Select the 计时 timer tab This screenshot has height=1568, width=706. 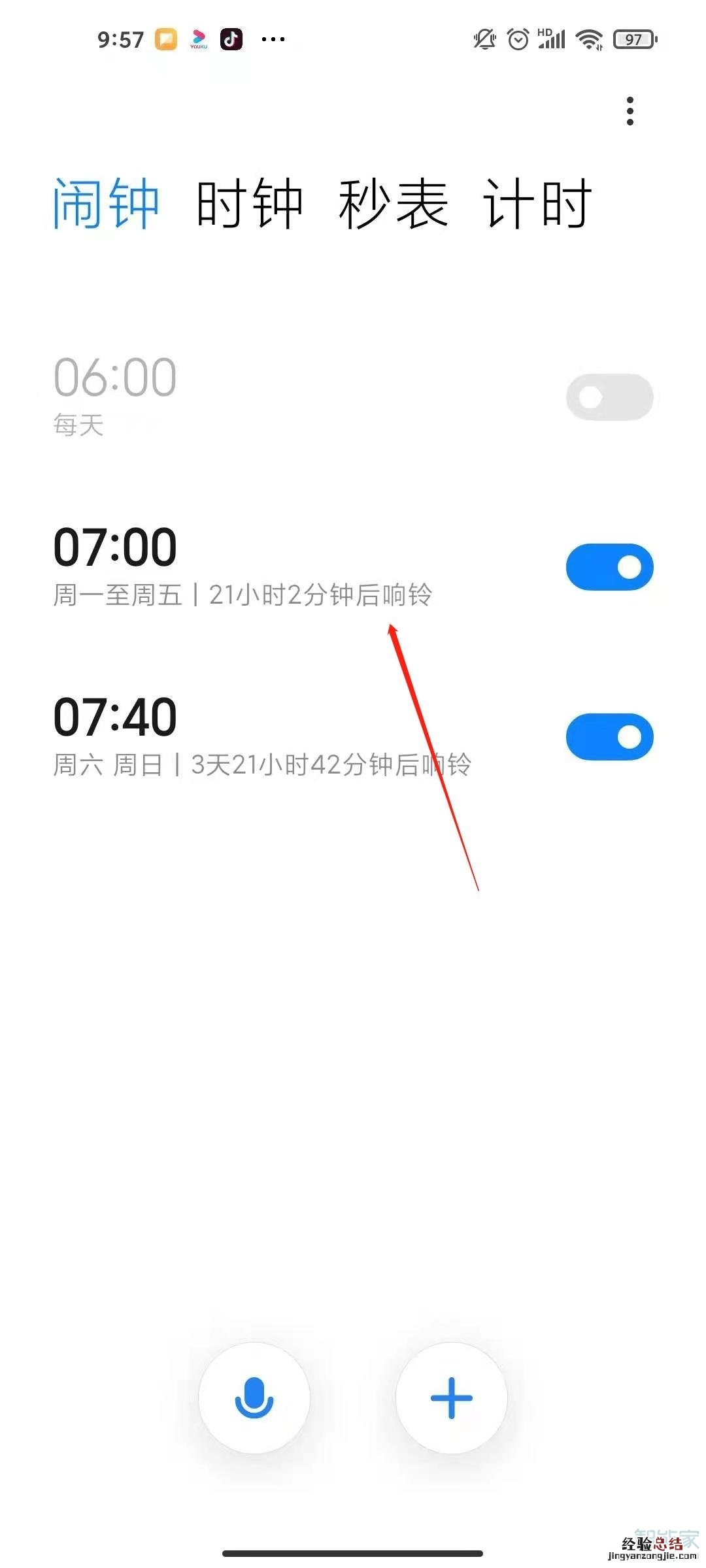[x=538, y=203]
